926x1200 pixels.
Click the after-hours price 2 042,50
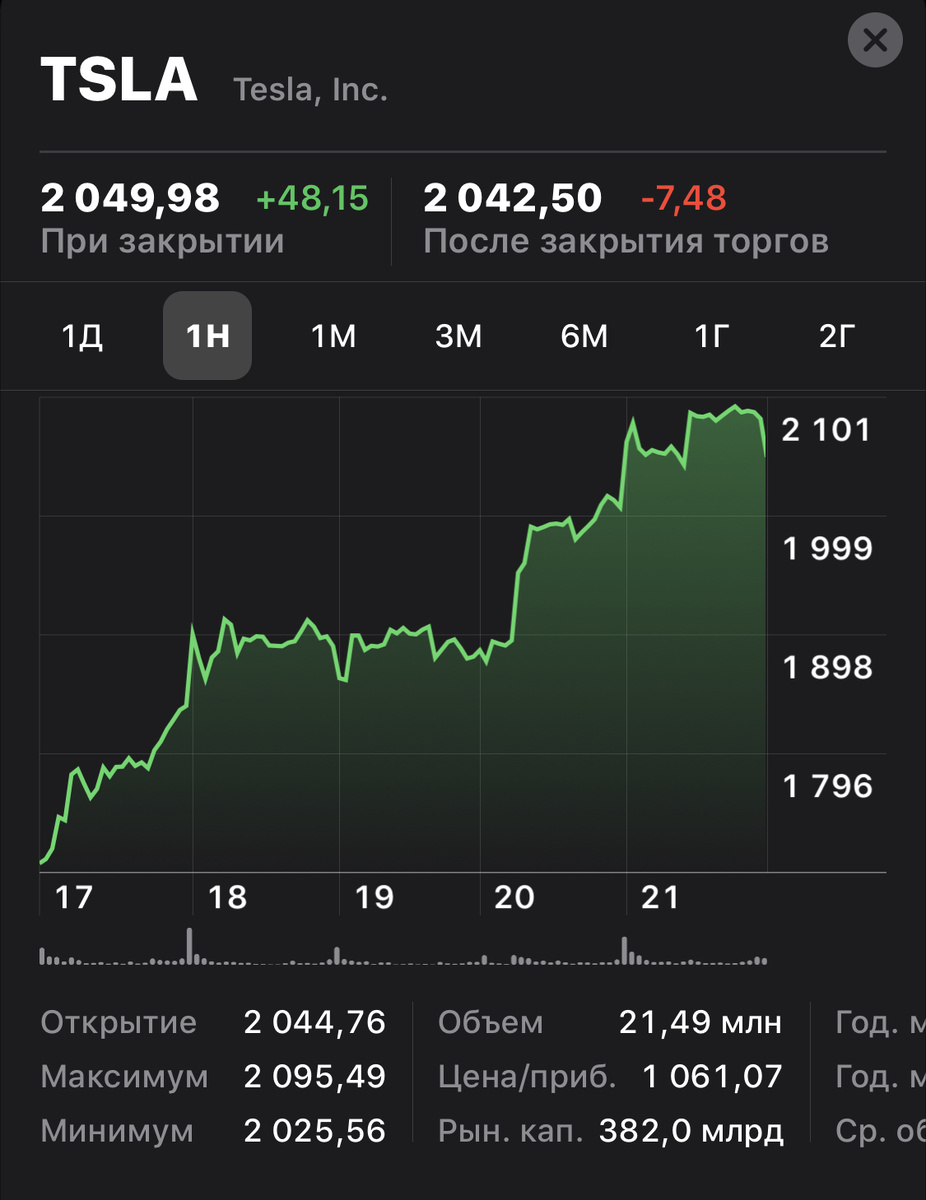coord(513,197)
